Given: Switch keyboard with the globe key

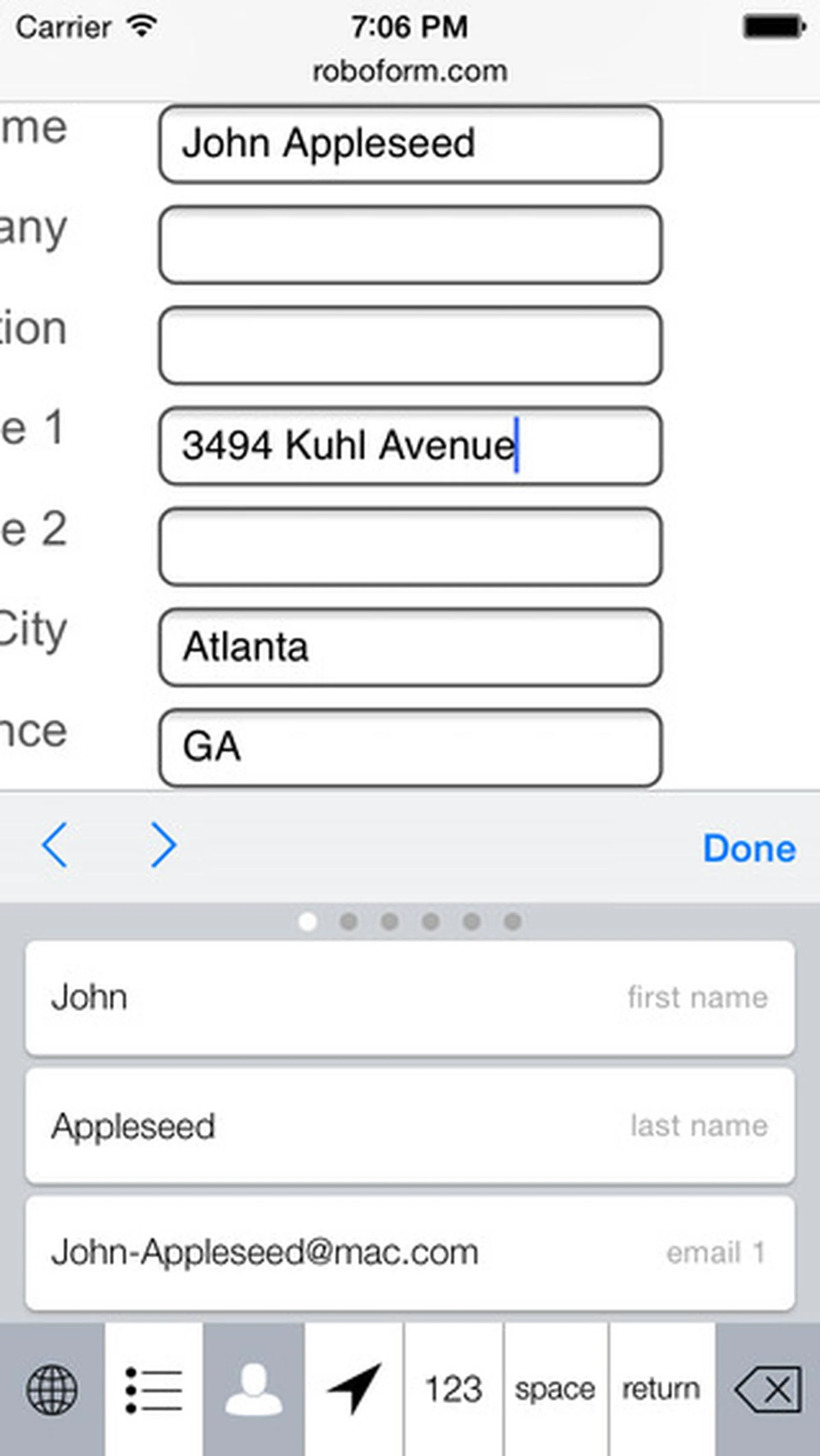Looking at the screenshot, I should (52, 1389).
